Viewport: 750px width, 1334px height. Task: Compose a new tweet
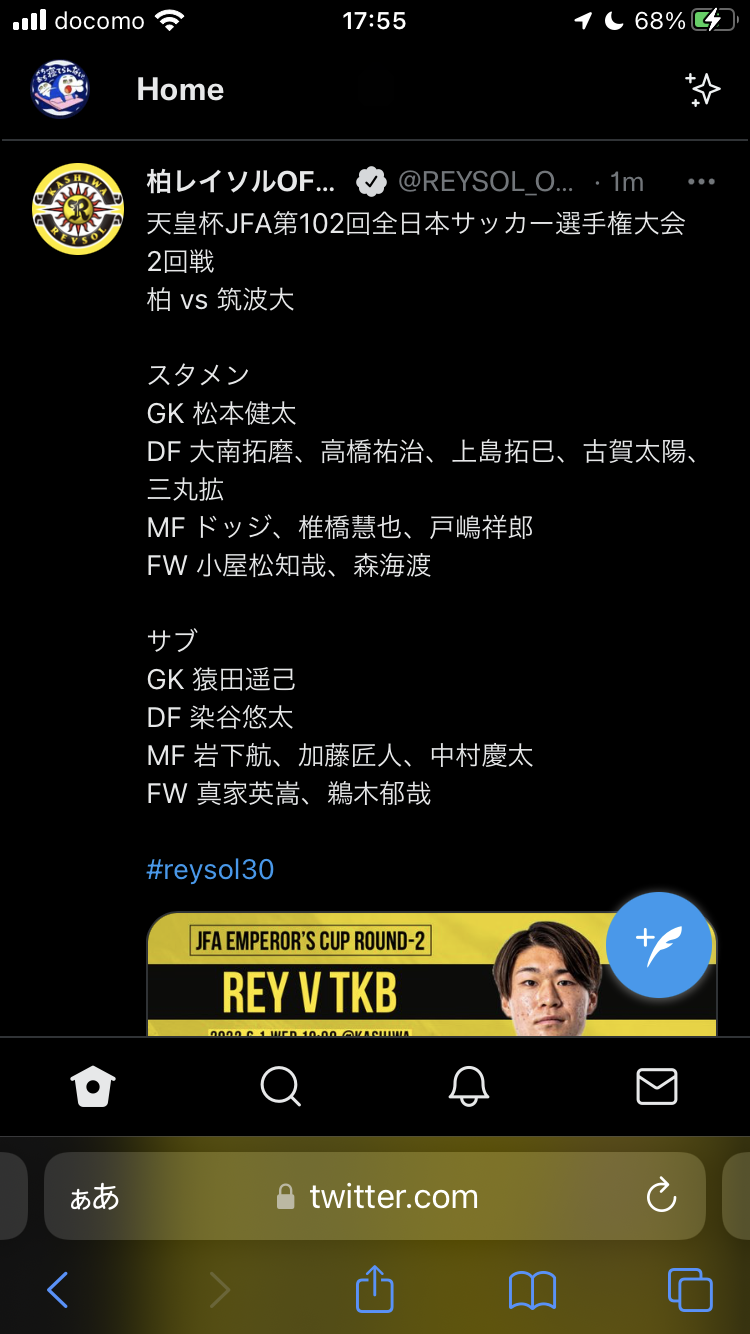tap(659, 945)
